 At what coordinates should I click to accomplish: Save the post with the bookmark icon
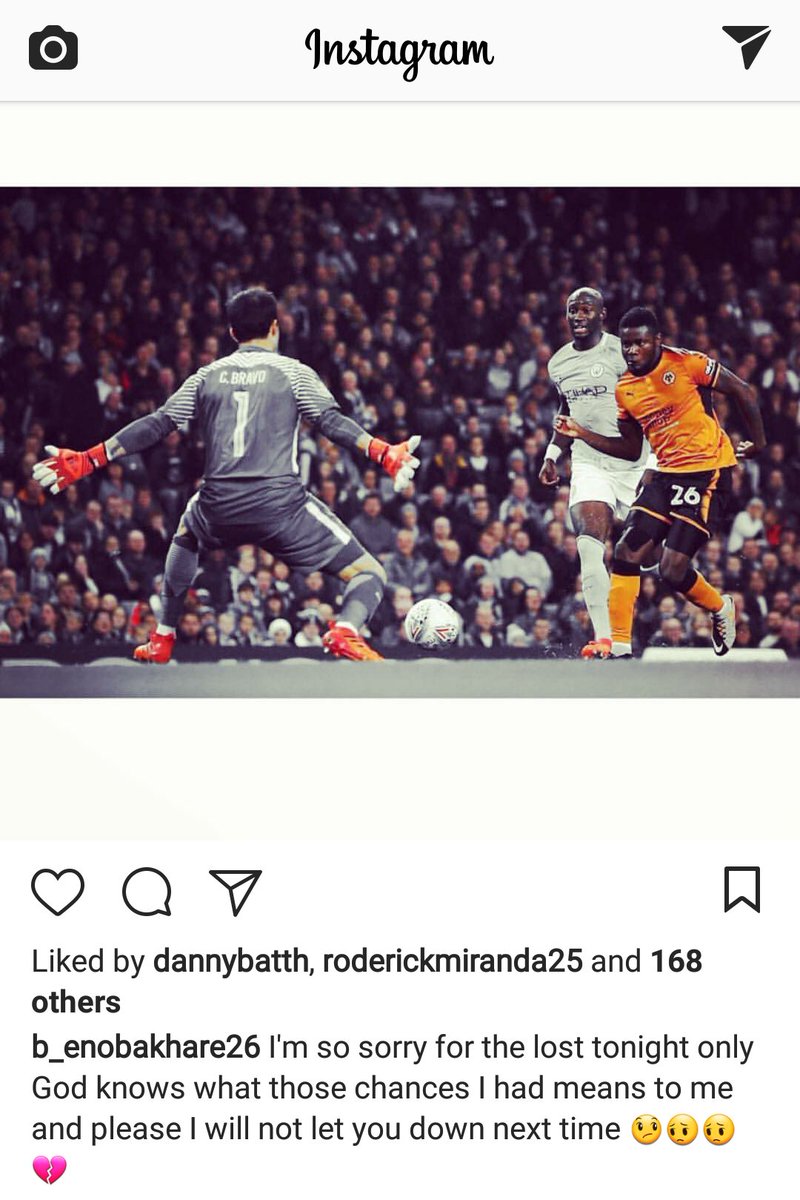click(x=741, y=889)
